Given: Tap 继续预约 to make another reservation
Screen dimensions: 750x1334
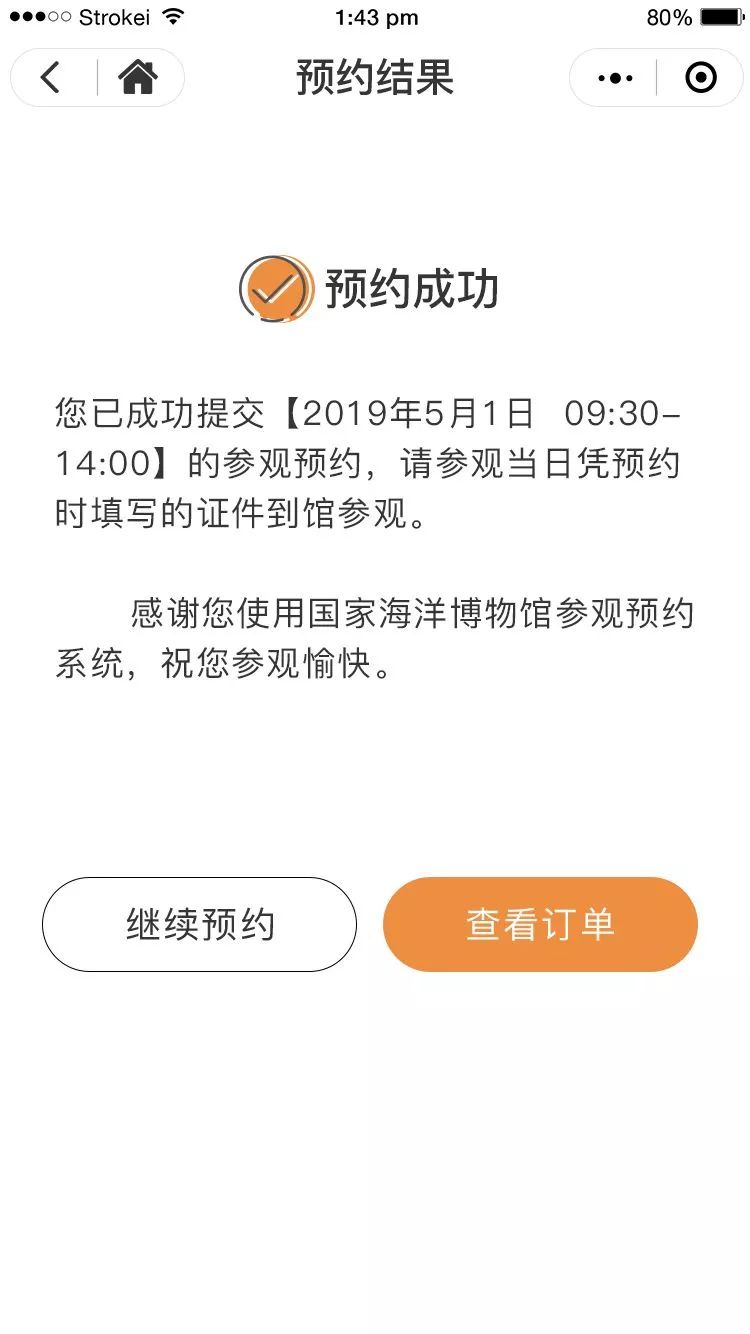Looking at the screenshot, I should click(x=199, y=924).
